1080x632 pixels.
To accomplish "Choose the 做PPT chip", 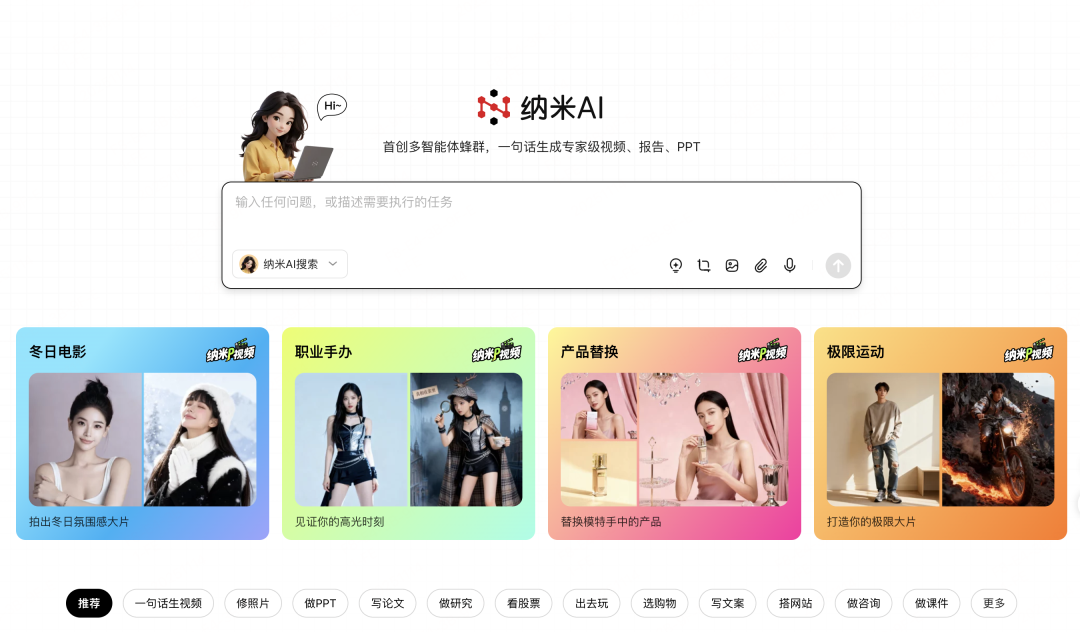I will pyautogui.click(x=320, y=603).
